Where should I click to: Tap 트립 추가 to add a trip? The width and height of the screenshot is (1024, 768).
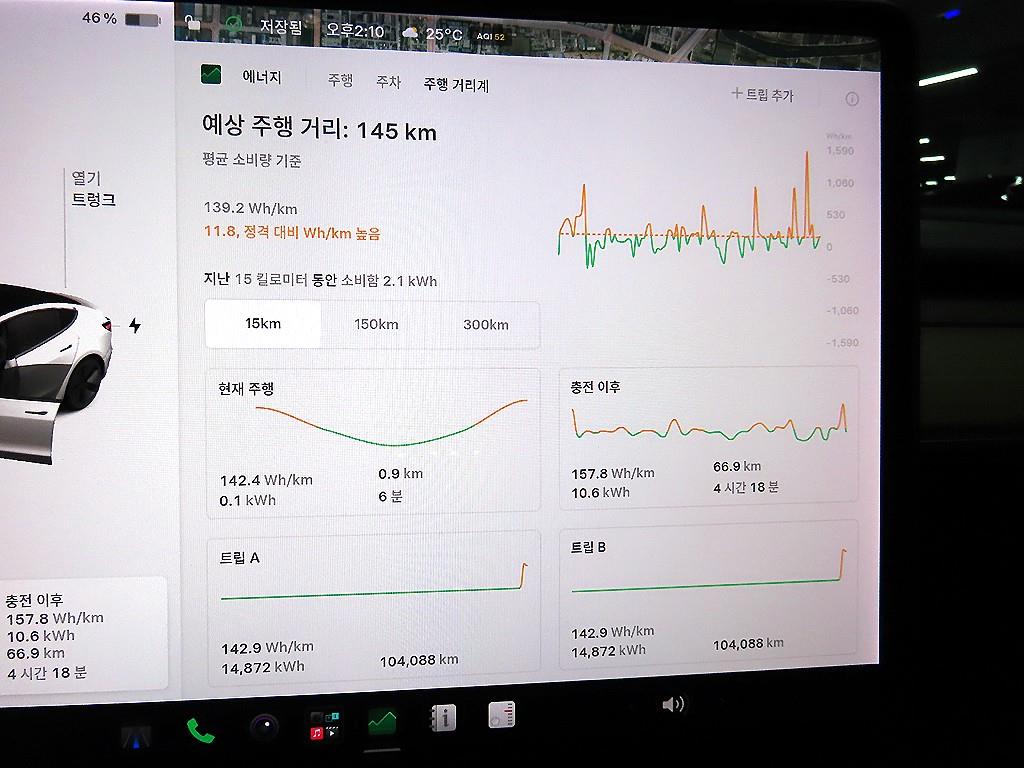point(761,95)
